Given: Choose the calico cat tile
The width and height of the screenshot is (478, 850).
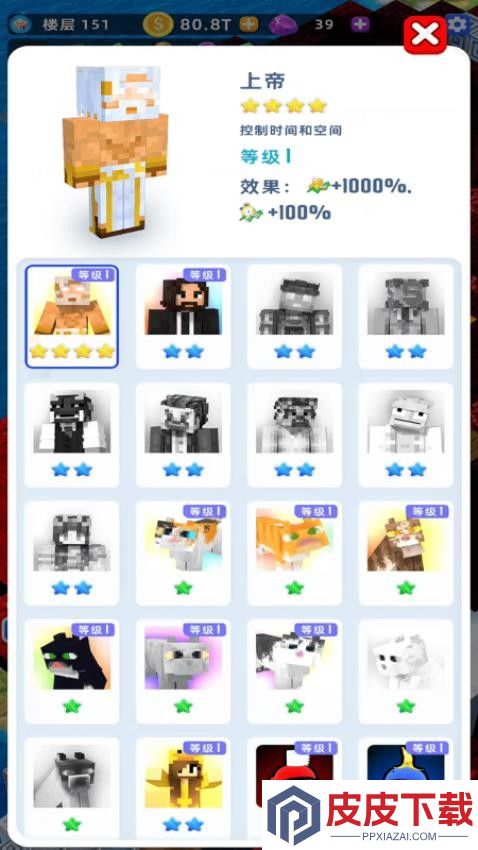Looking at the screenshot, I should pyautogui.click(x=183, y=553).
